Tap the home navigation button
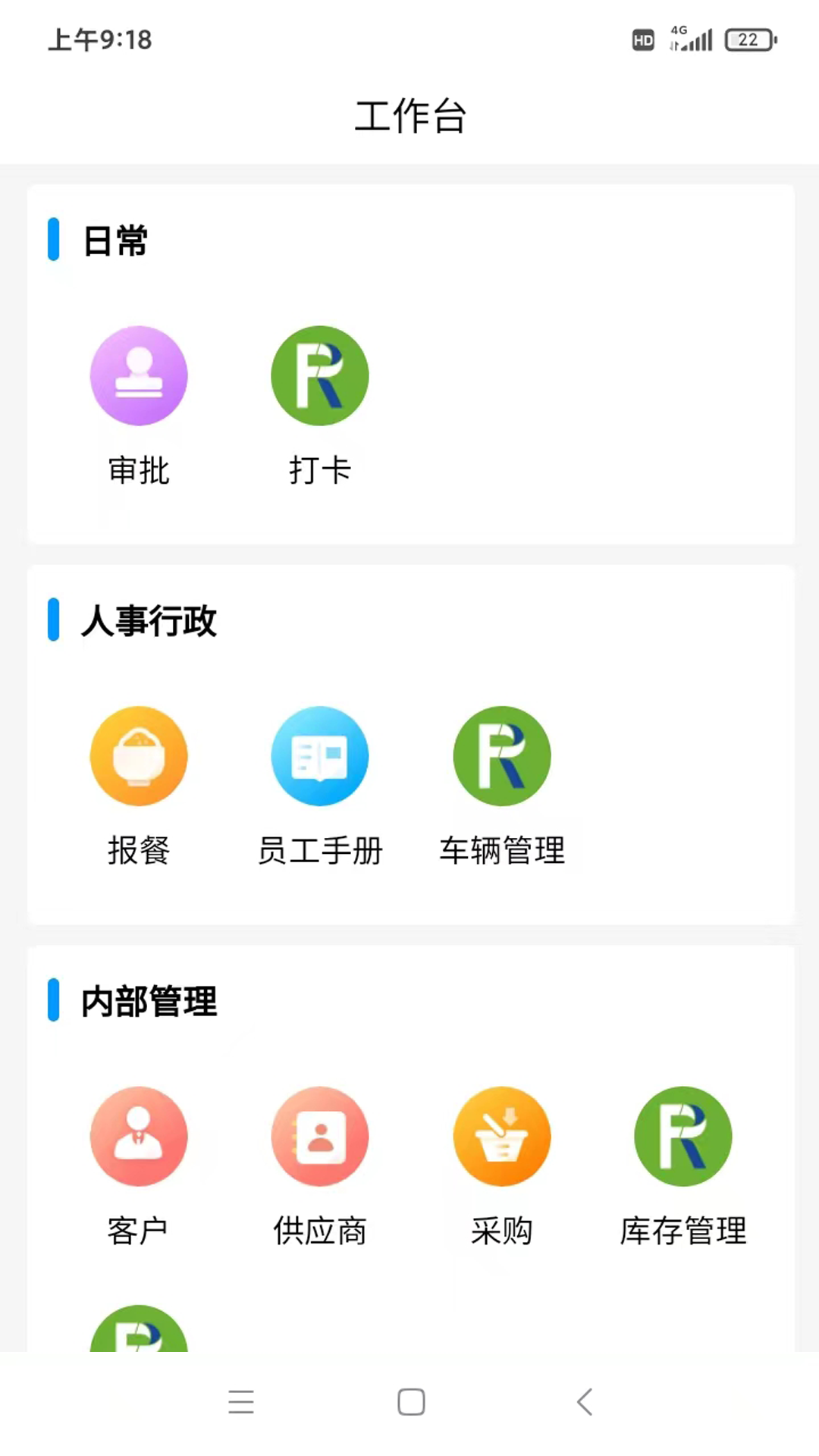Screen dimensions: 819x1456 click(410, 1401)
